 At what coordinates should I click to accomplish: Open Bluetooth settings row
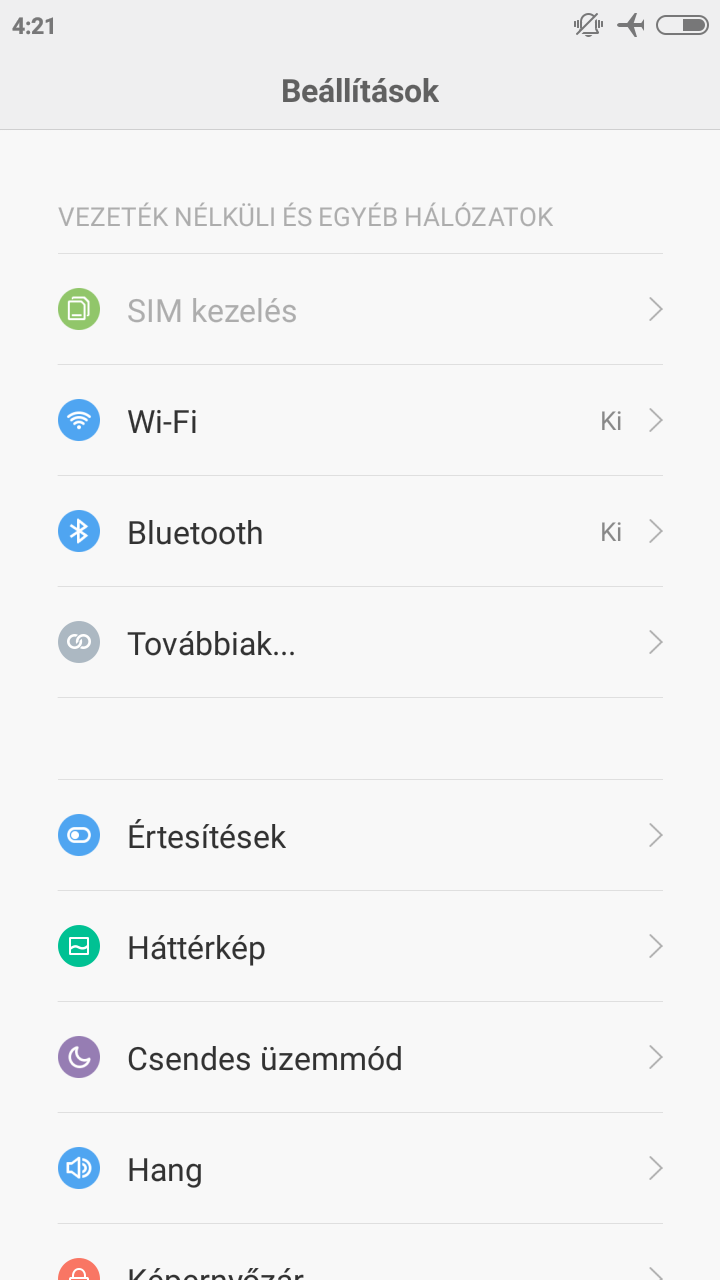click(x=360, y=532)
